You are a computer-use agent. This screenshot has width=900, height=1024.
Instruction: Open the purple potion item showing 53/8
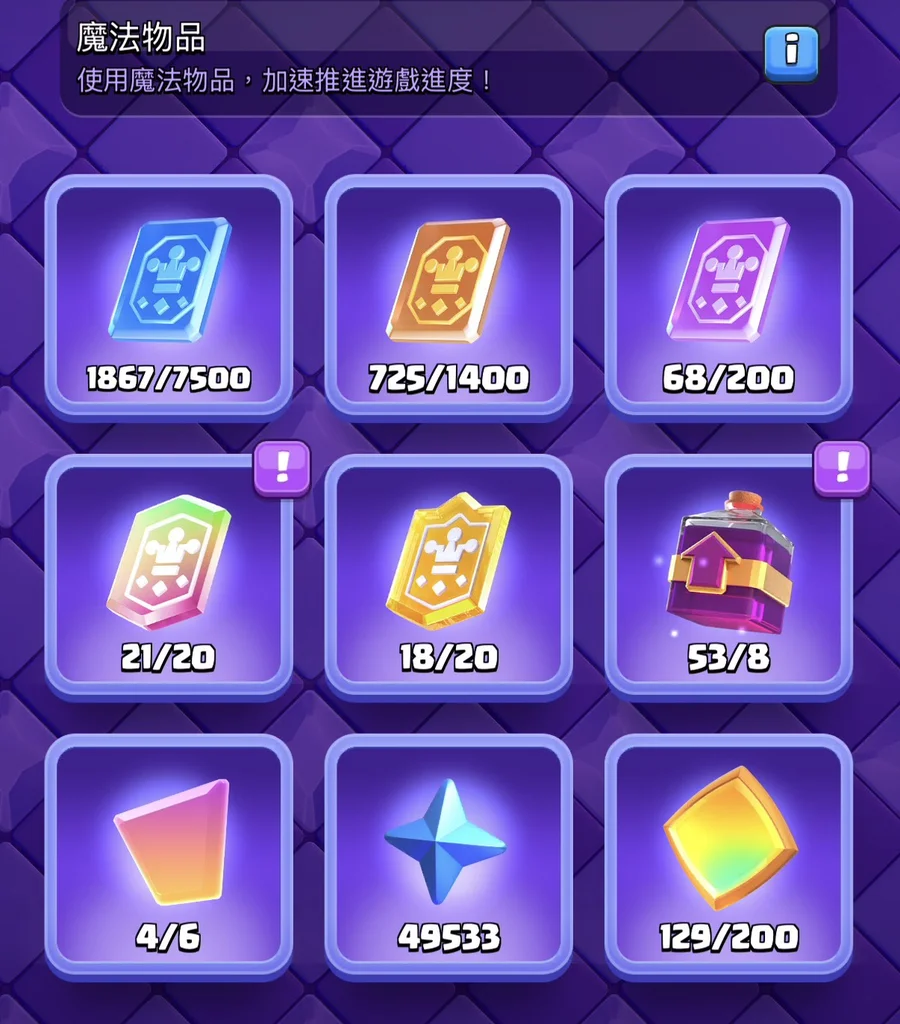coord(728,576)
